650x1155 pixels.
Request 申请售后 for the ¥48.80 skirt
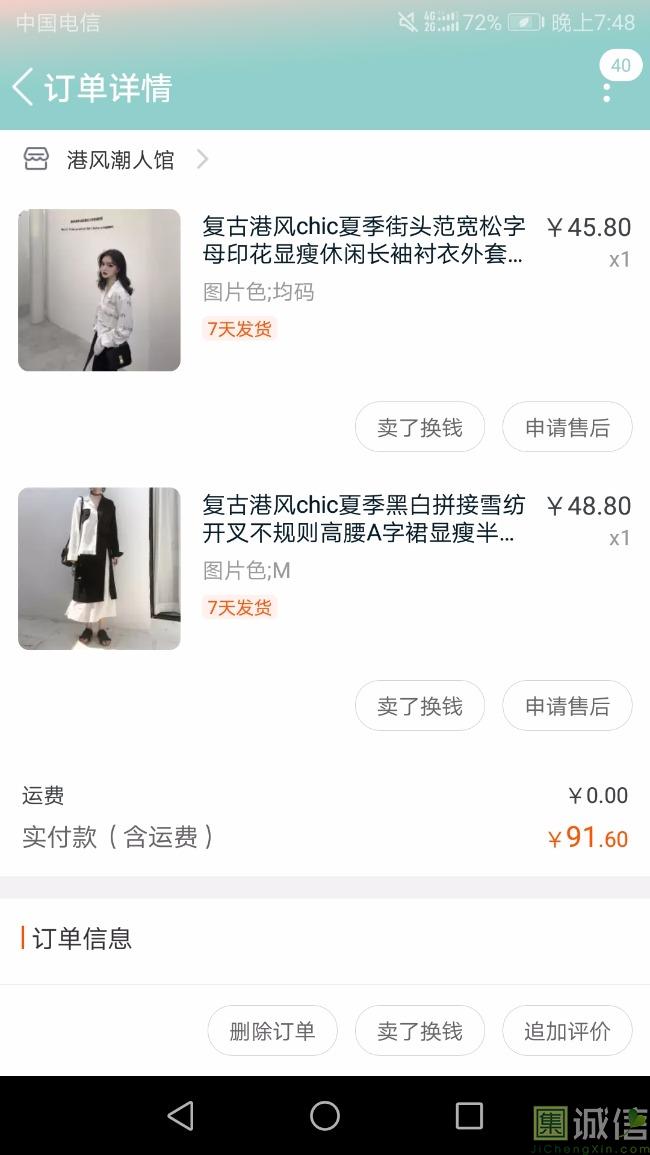[567, 706]
